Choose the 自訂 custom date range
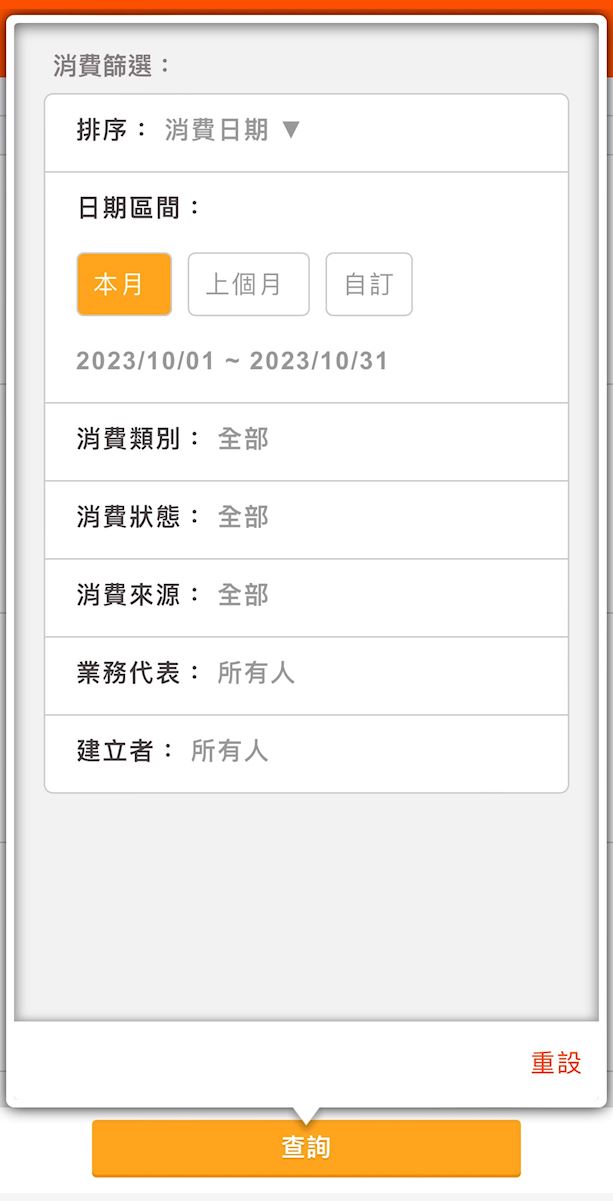This screenshot has width=613, height=1201. pos(369,284)
